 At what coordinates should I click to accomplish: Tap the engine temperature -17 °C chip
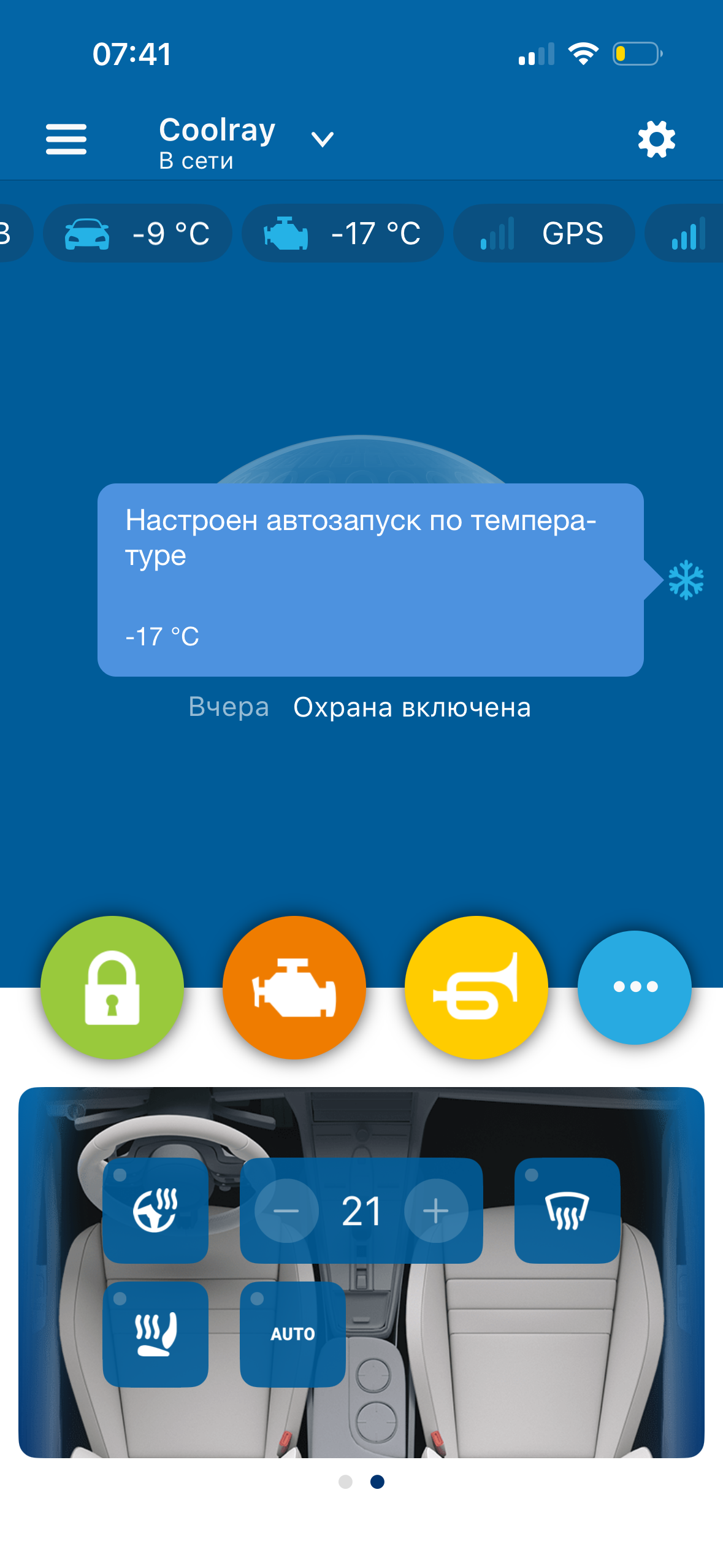pyautogui.click(x=342, y=234)
